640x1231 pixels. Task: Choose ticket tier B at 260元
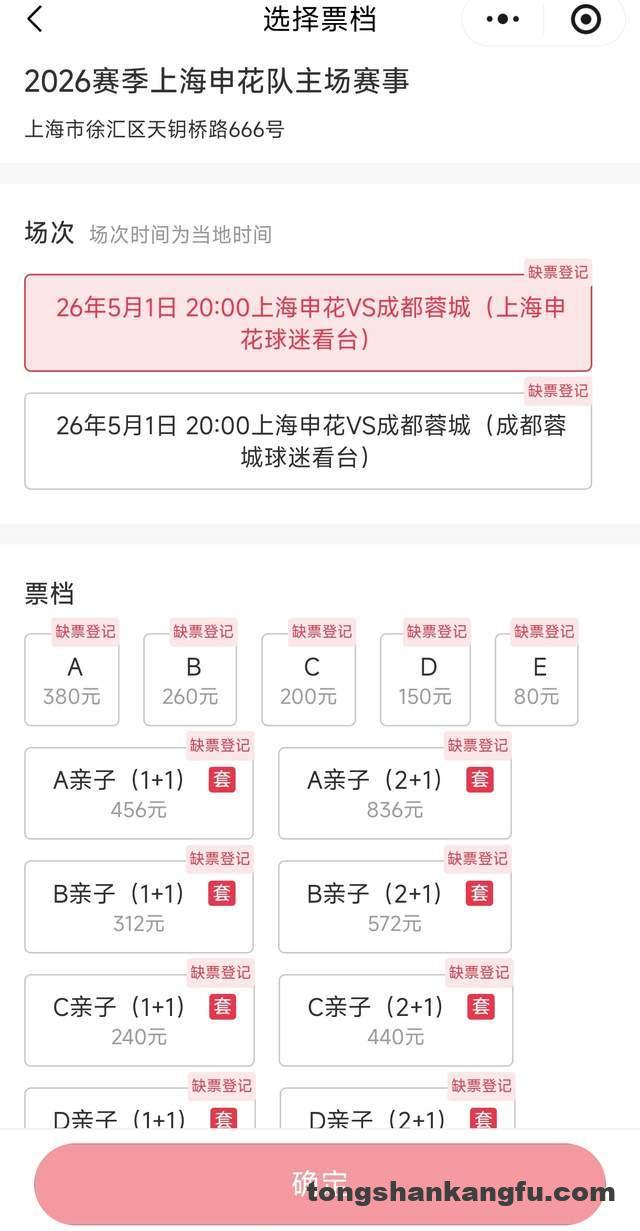click(190, 680)
